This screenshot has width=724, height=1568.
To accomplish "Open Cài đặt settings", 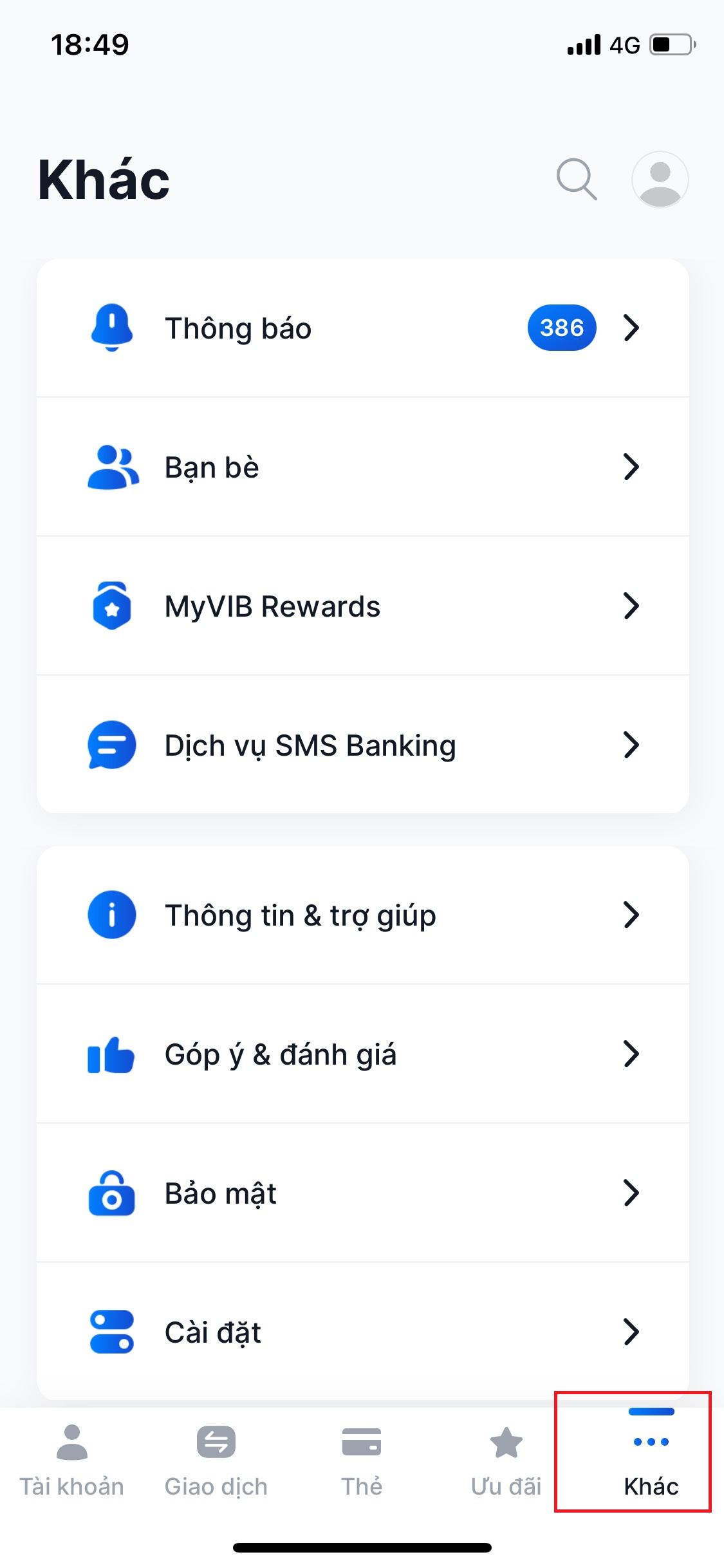I will tap(363, 1332).
